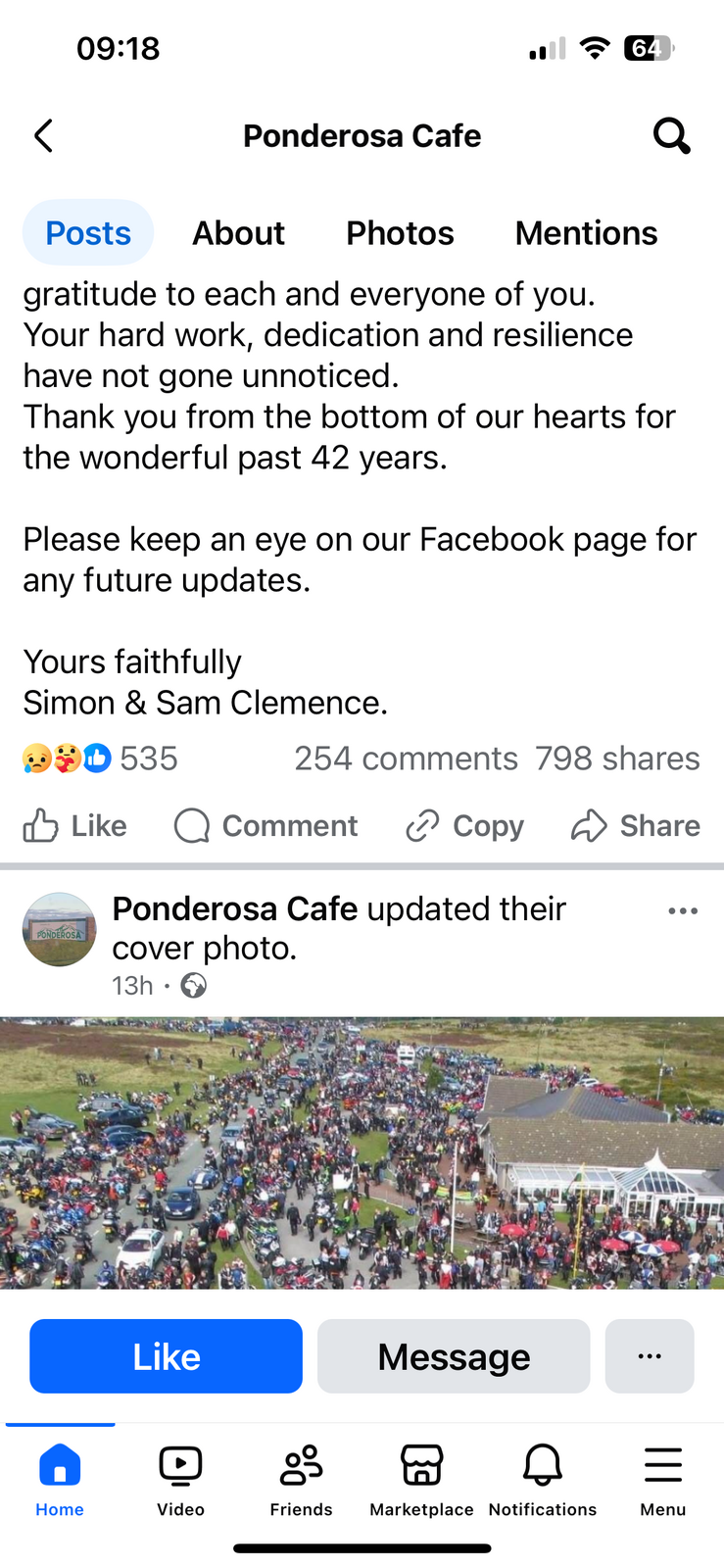Like the Ponderosa Cafe page

pyautogui.click(x=166, y=1356)
